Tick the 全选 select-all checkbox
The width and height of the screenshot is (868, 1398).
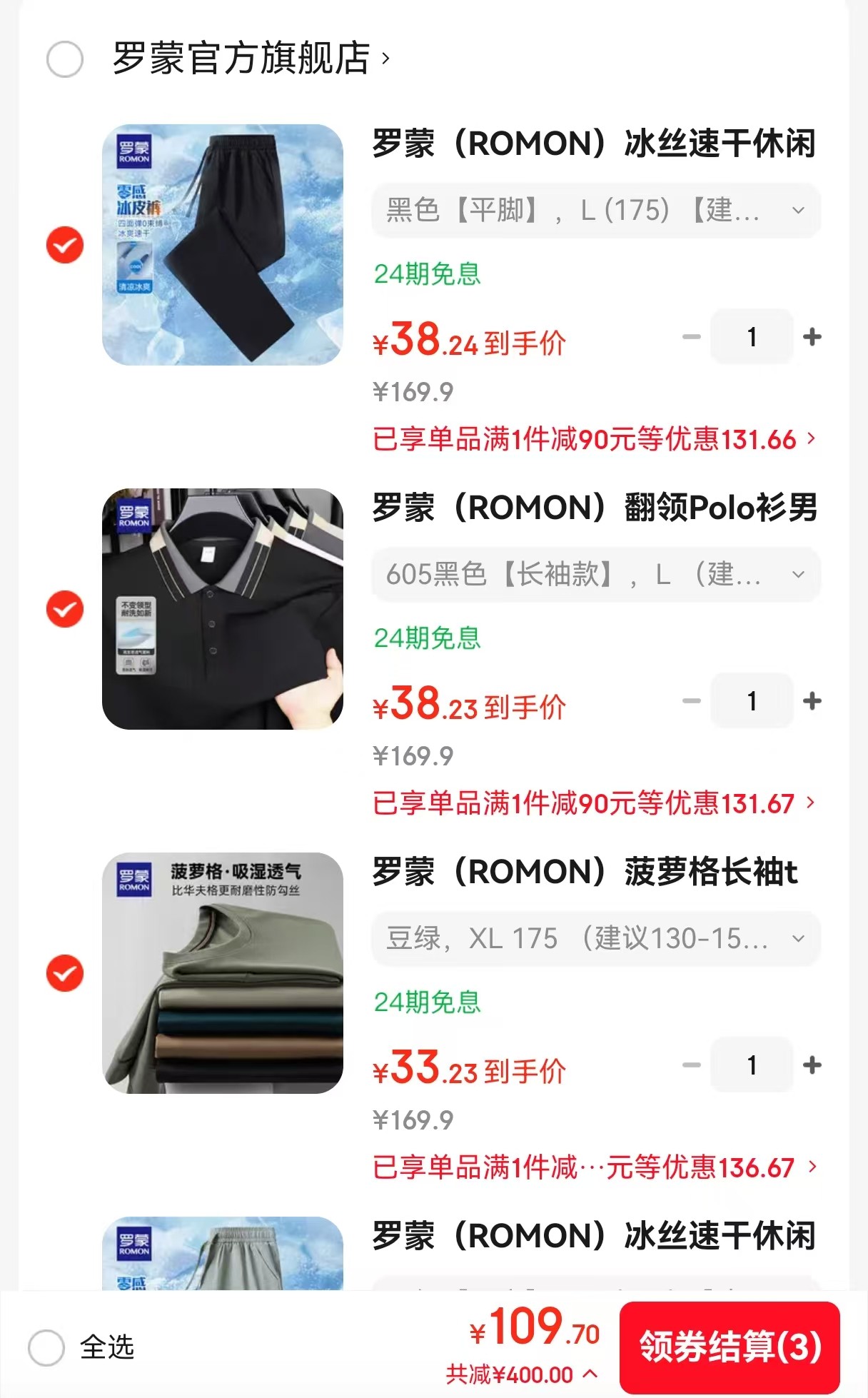[x=46, y=1347]
